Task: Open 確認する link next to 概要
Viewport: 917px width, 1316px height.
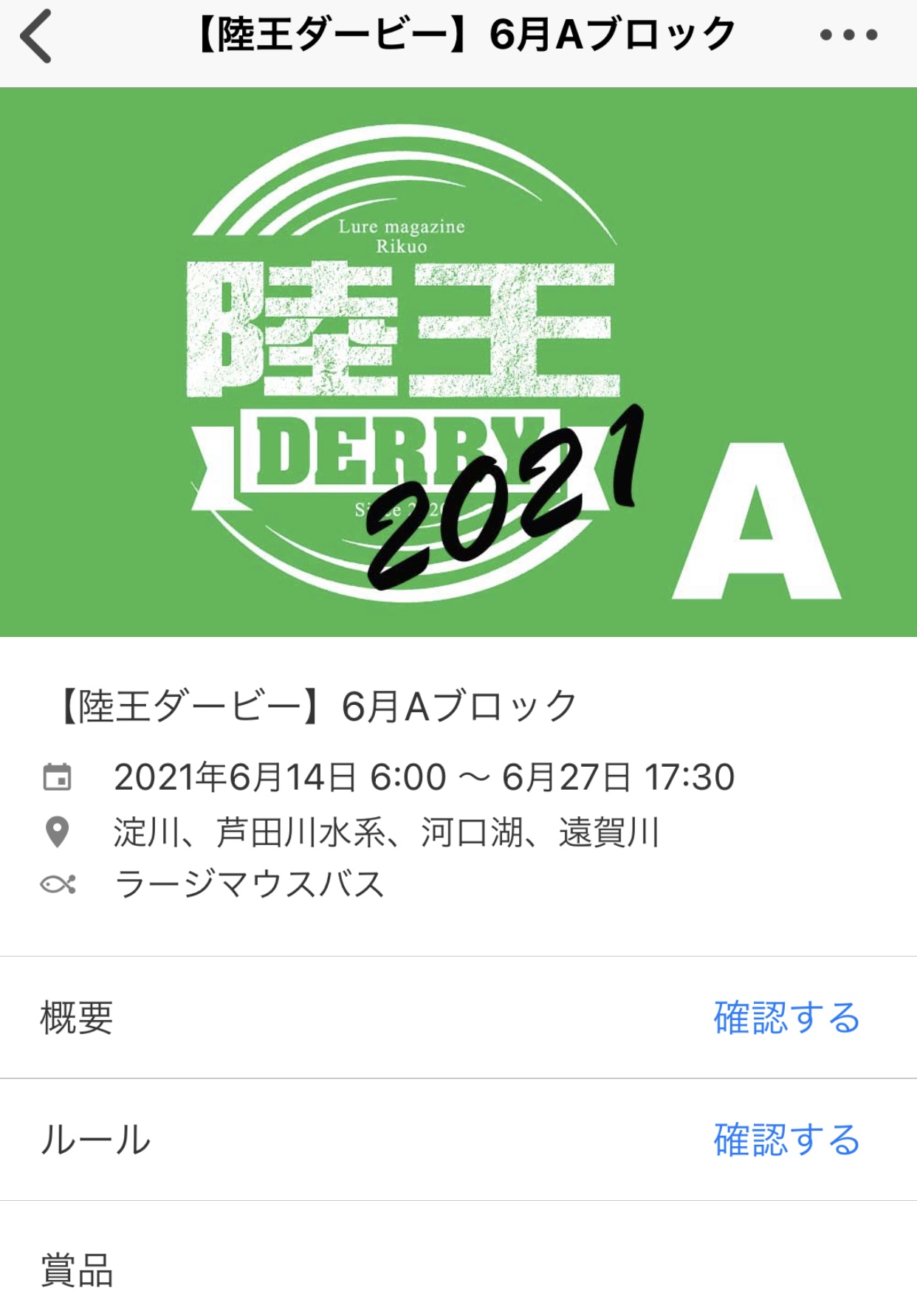Action: (786, 1018)
